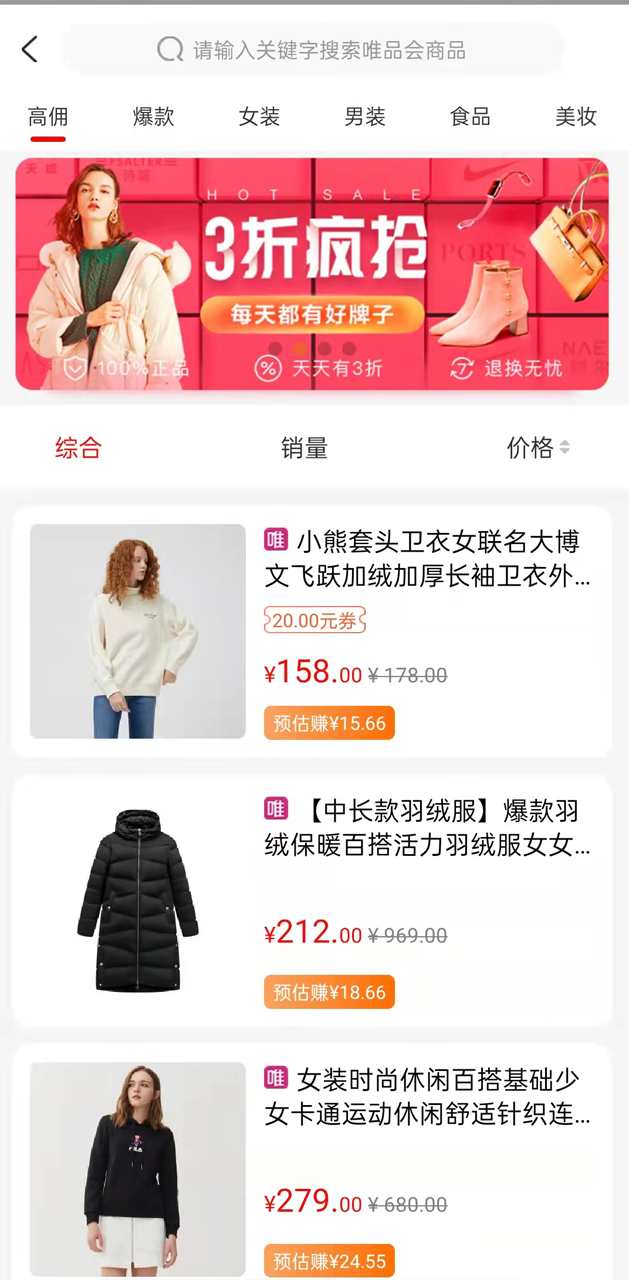Switch to the 爆款 tab
This screenshot has width=633, height=1280.
(x=153, y=117)
